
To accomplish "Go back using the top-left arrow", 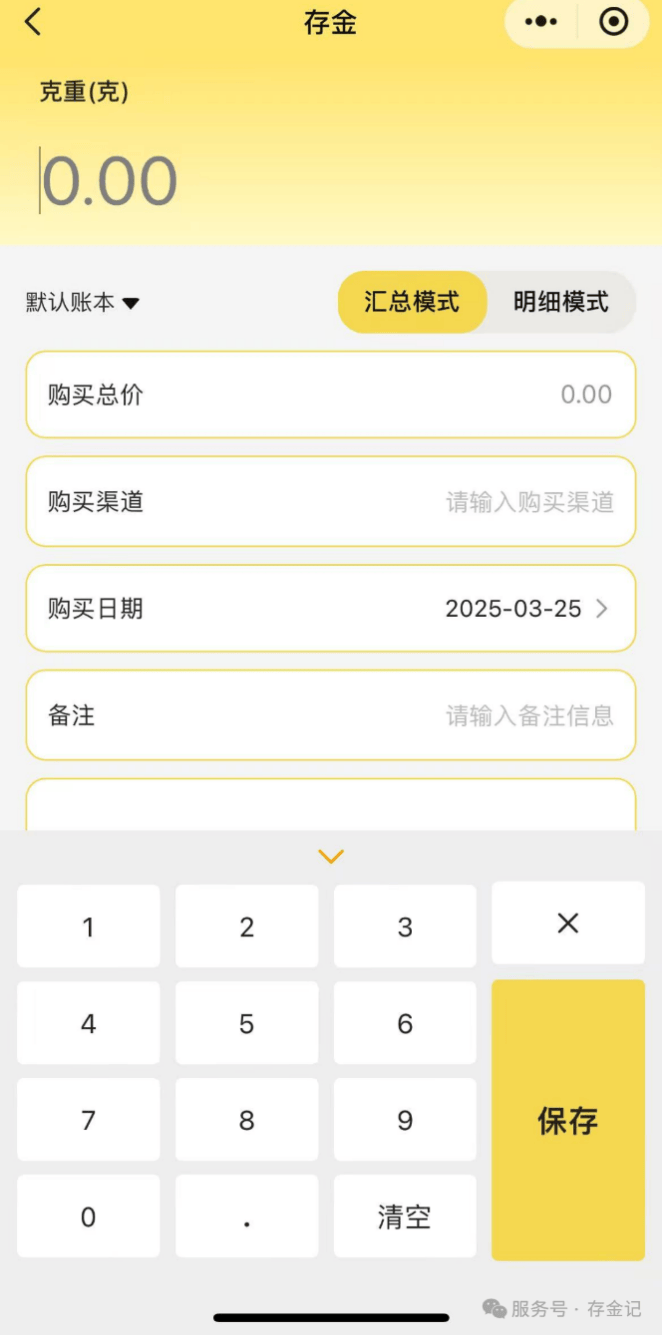I will click(33, 22).
